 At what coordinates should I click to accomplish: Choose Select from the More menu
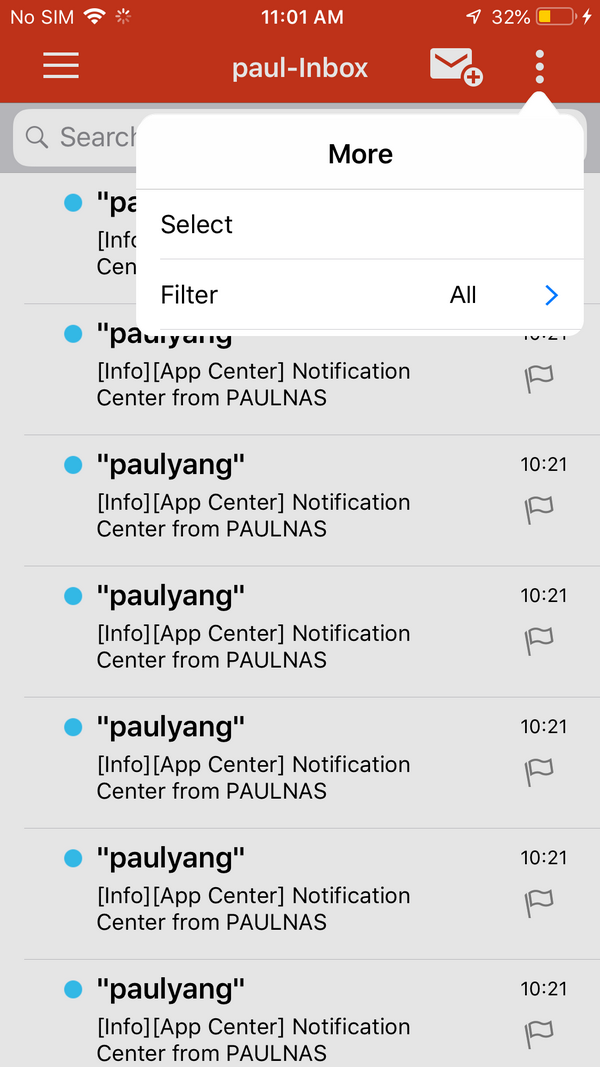[x=360, y=224]
